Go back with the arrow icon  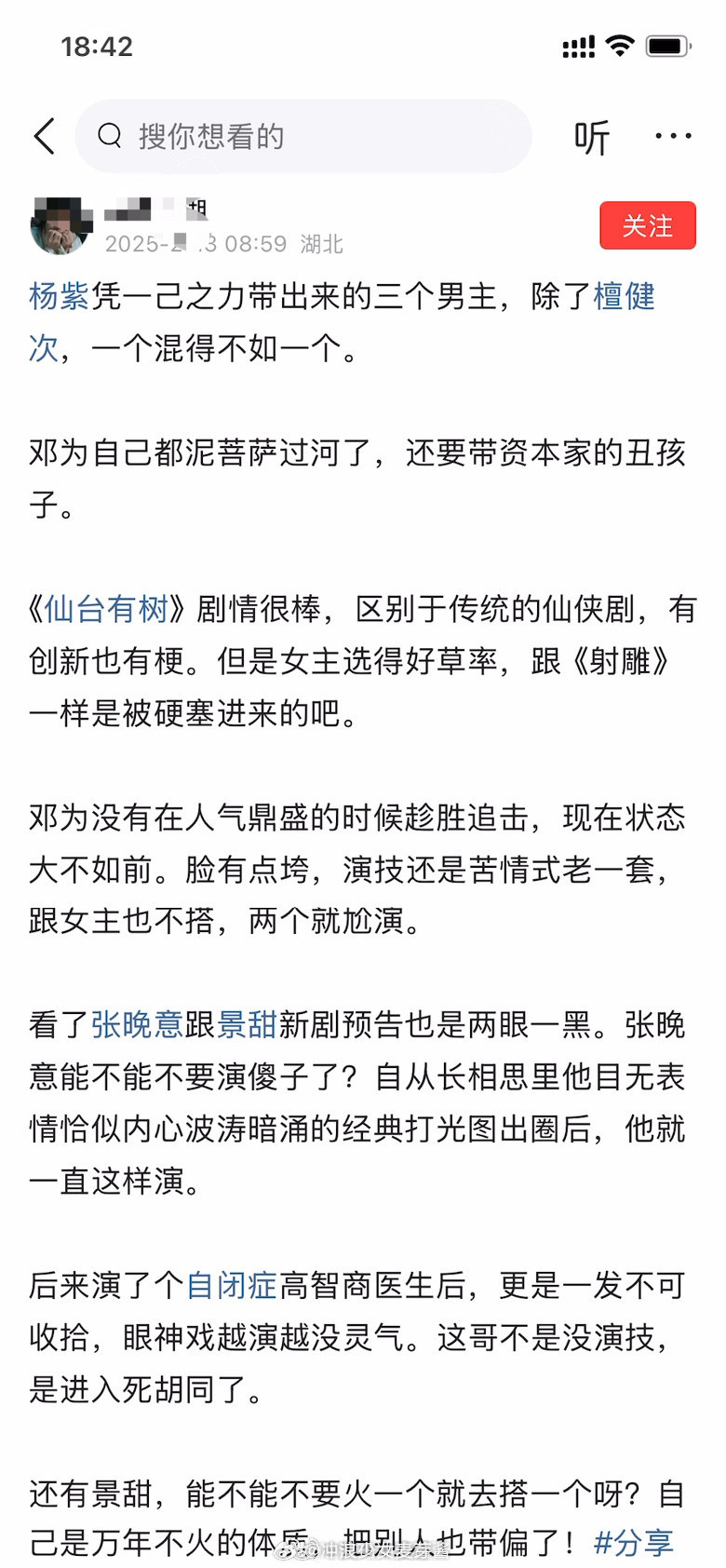pos(45,137)
